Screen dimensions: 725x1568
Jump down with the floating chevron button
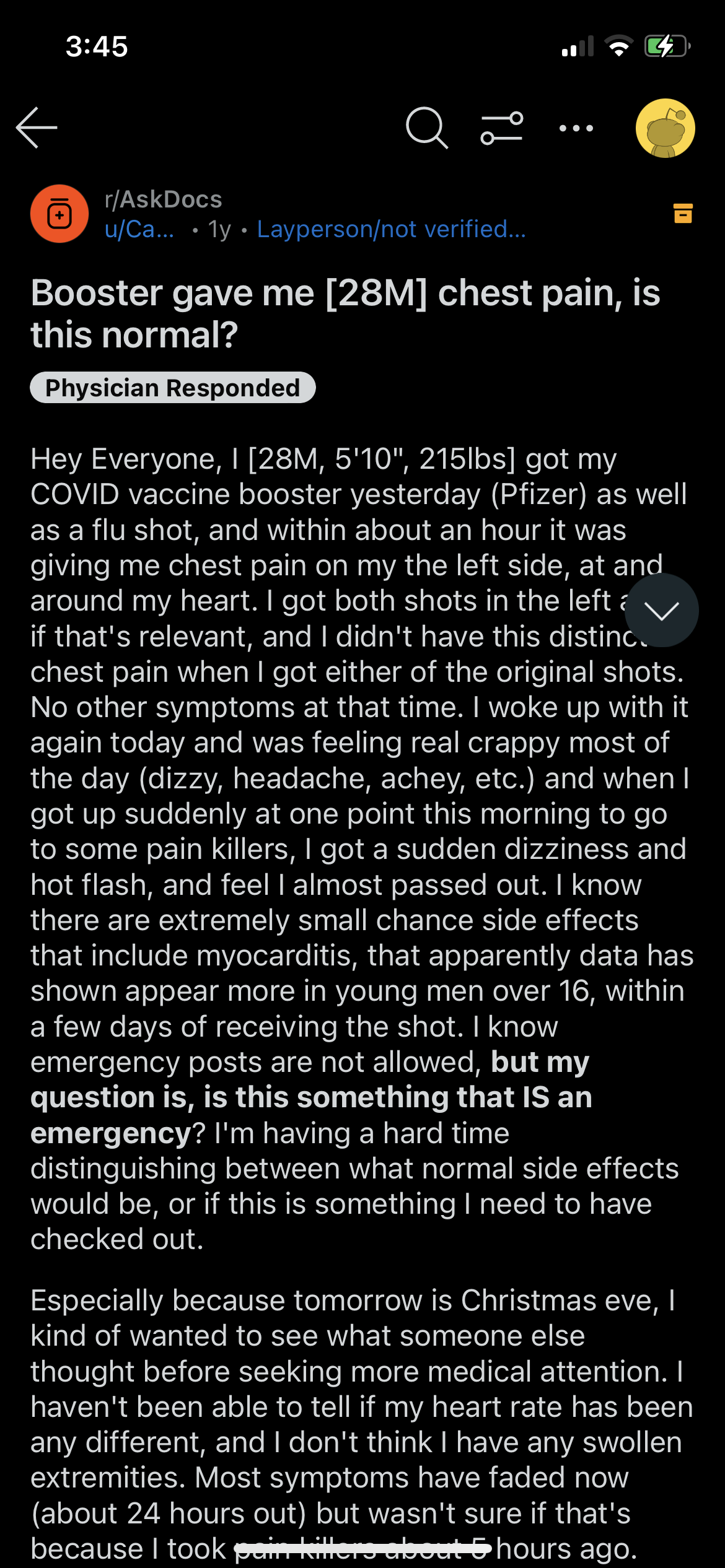(662, 611)
